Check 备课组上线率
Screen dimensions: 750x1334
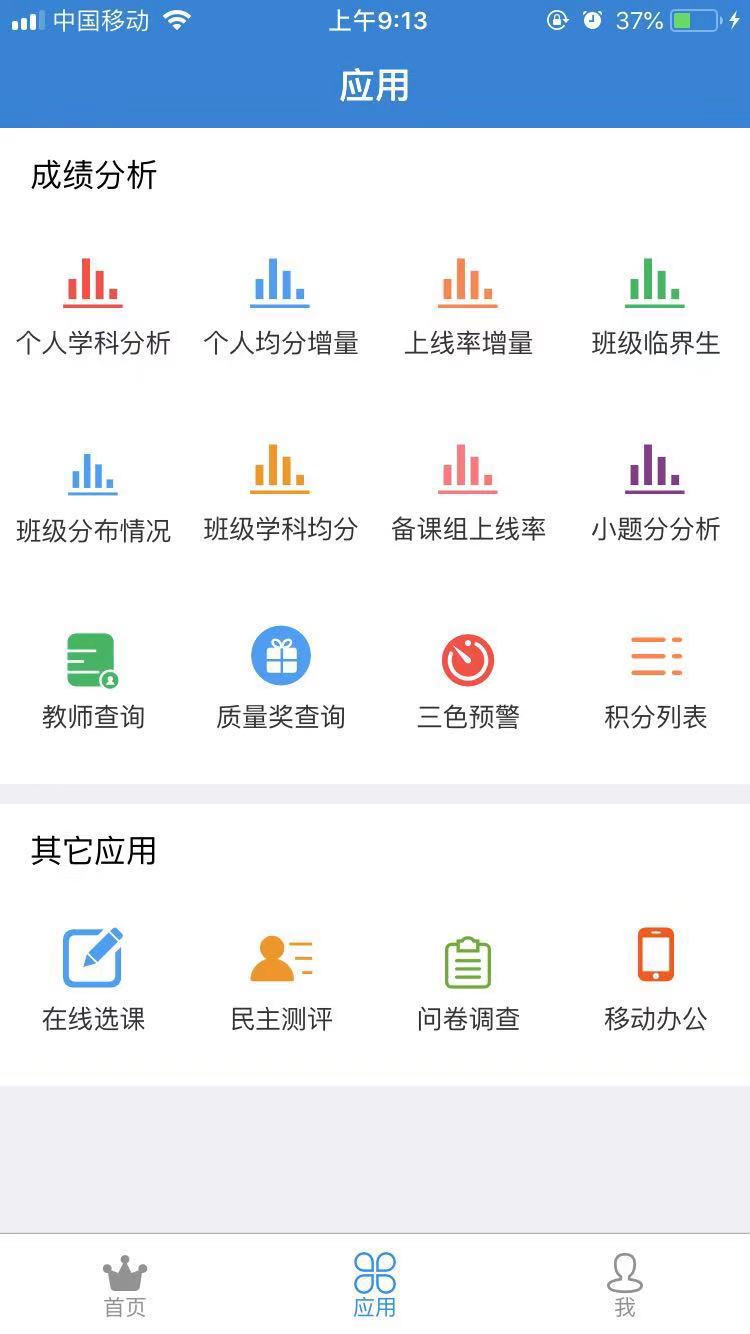[468, 490]
